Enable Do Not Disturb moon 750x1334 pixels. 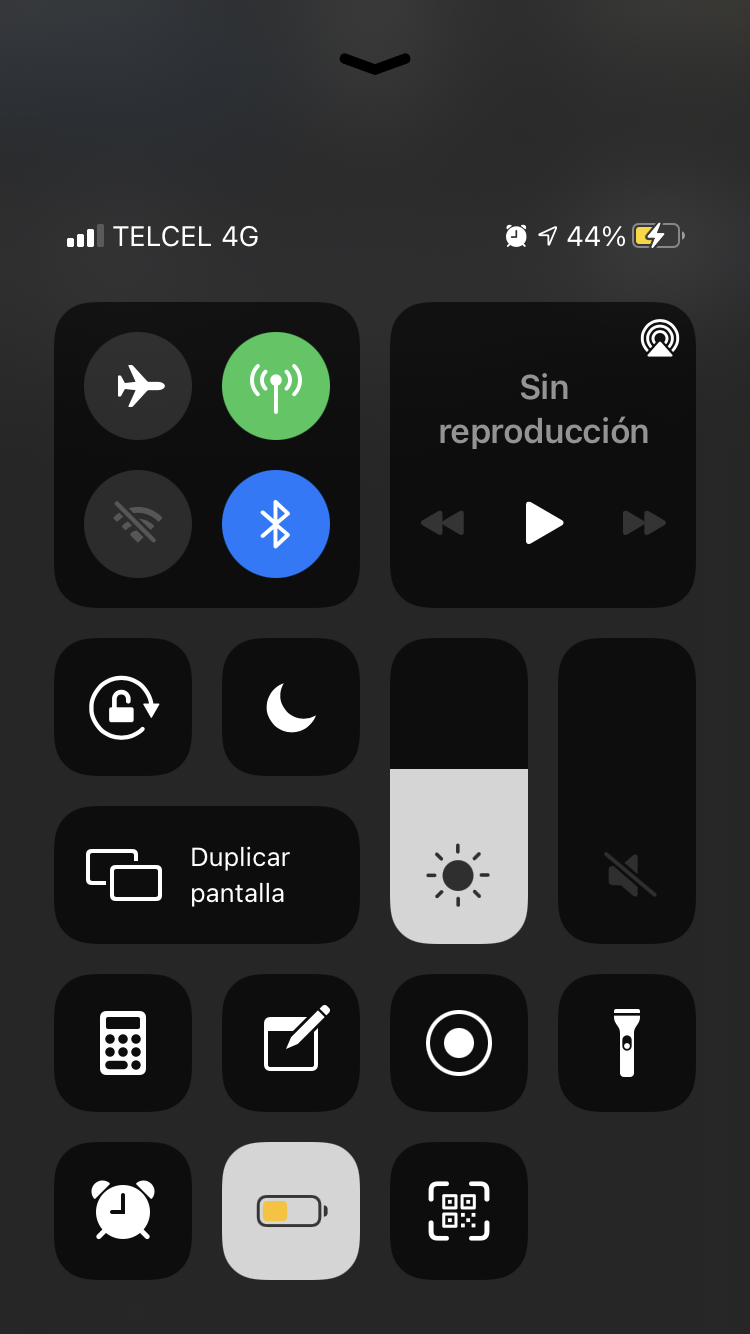coord(291,707)
